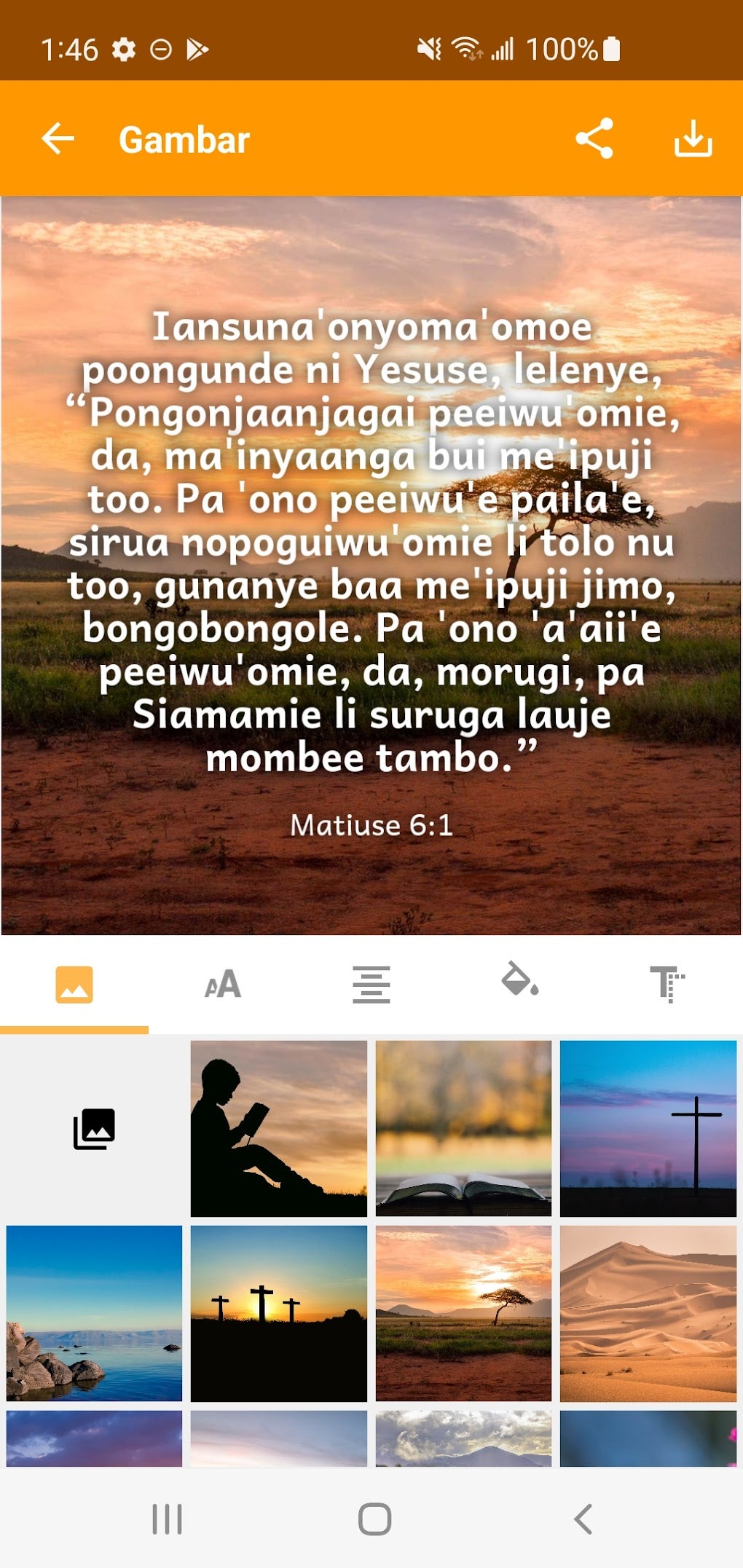Apply the desert sand dunes background

pyautogui.click(x=648, y=1313)
